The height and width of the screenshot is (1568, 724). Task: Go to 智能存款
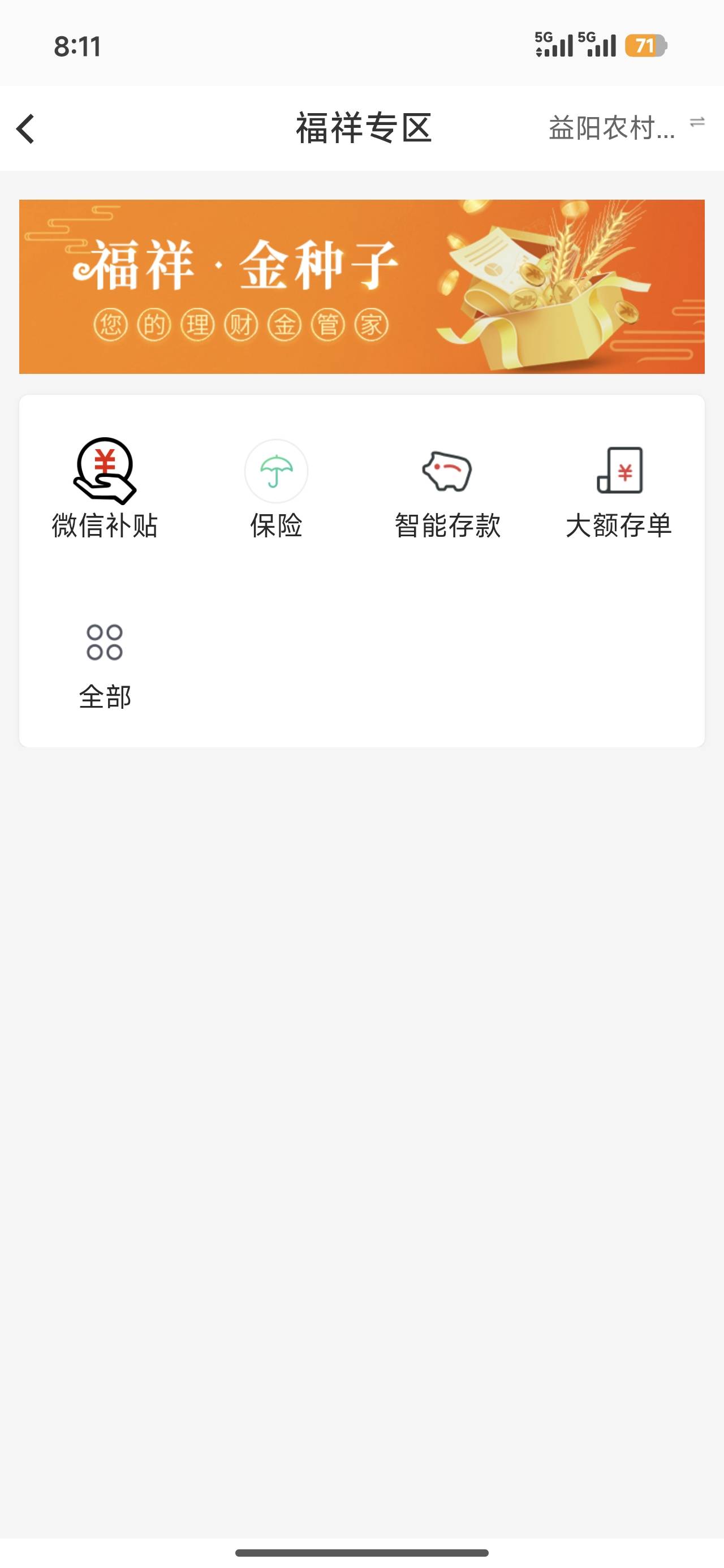pyautogui.click(x=447, y=488)
